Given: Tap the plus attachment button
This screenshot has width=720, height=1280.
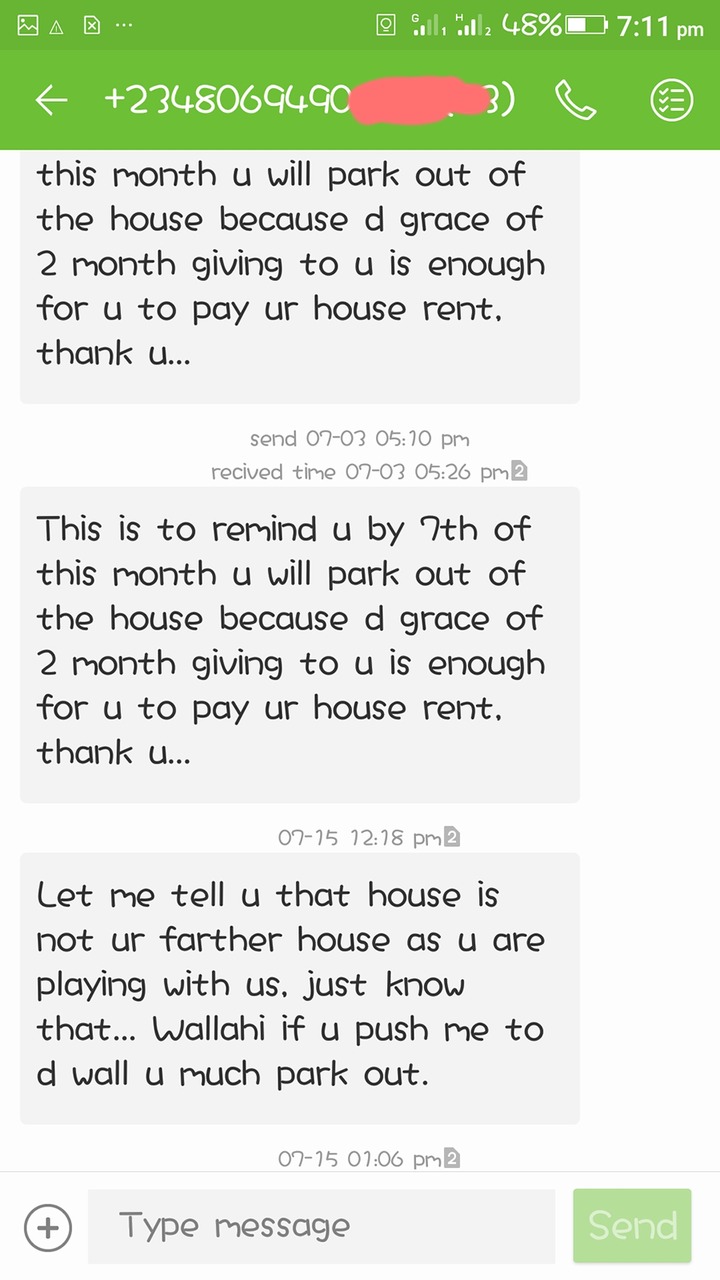Looking at the screenshot, I should click(x=48, y=1226).
